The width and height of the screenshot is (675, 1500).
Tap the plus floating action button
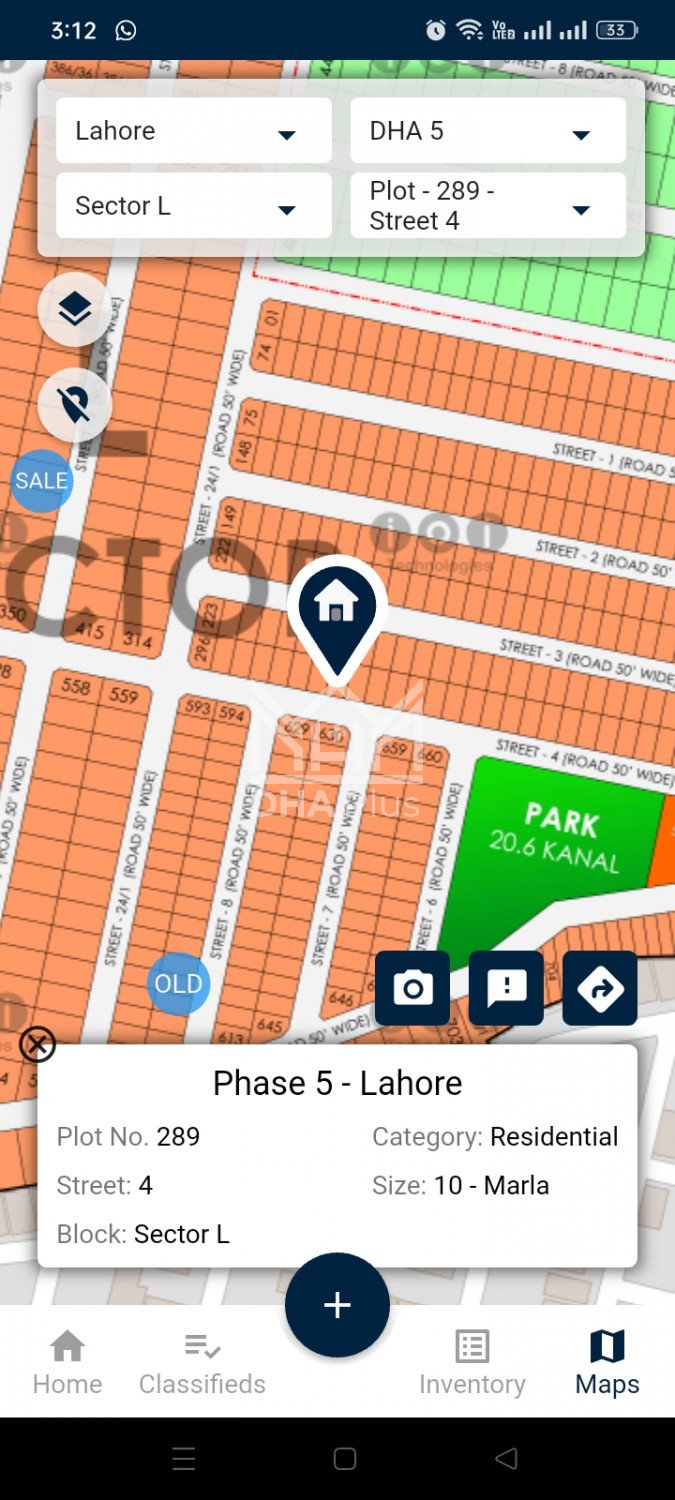[x=337, y=1305]
